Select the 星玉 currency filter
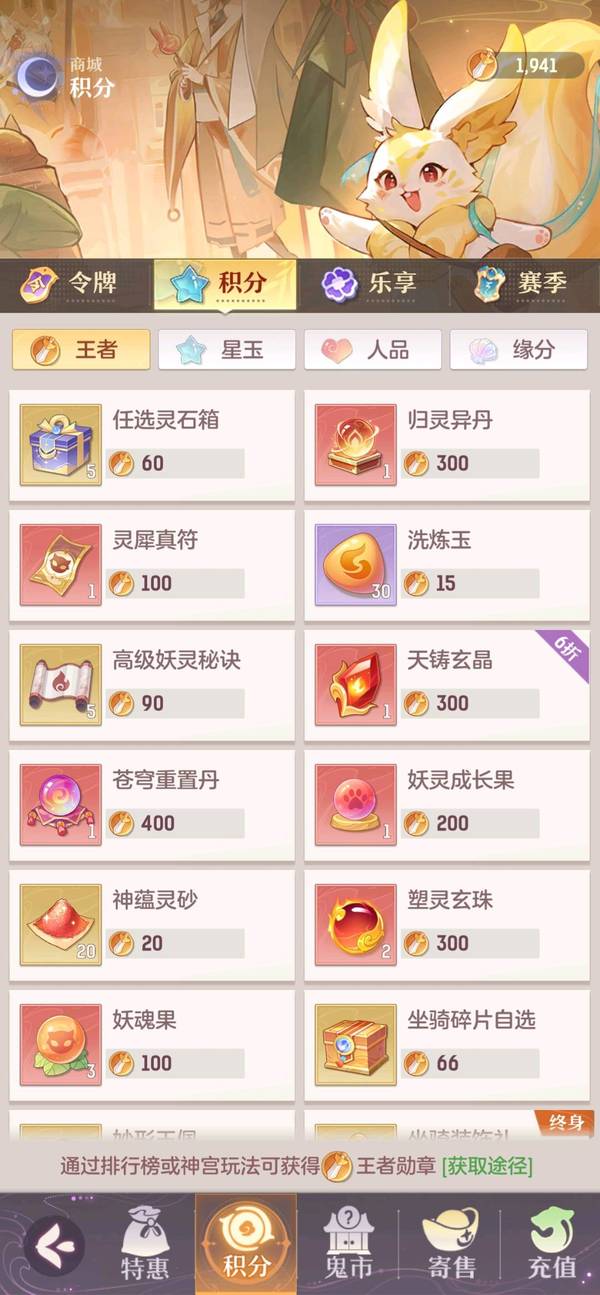This screenshot has height=1295, width=600. tap(227, 350)
